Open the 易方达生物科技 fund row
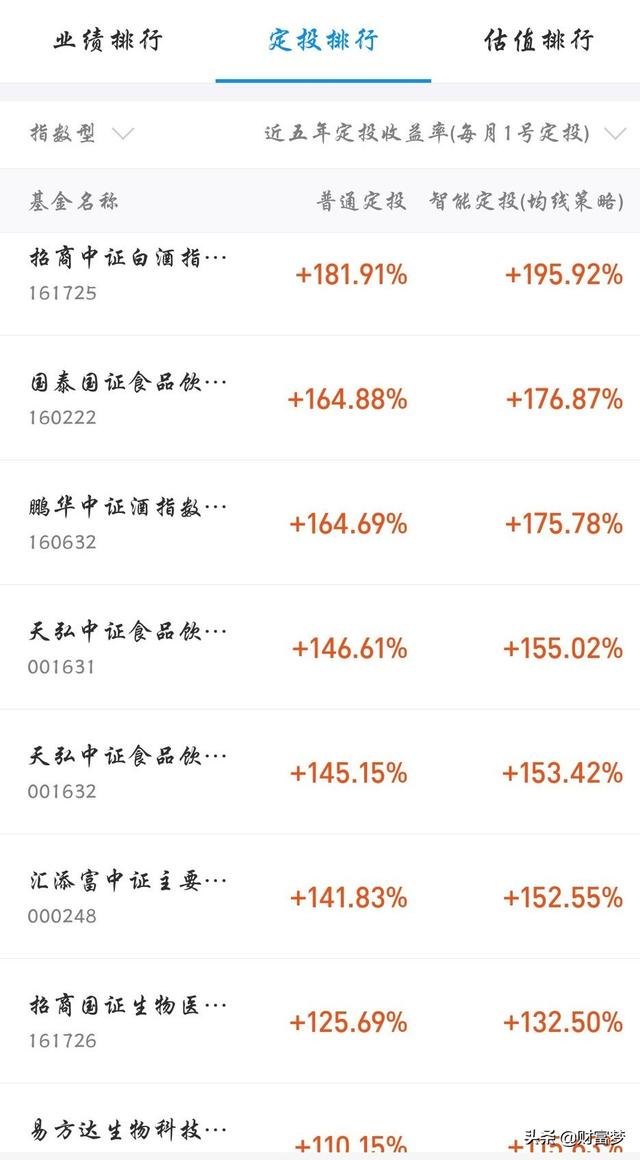The height and width of the screenshot is (1160, 640). [320, 1122]
